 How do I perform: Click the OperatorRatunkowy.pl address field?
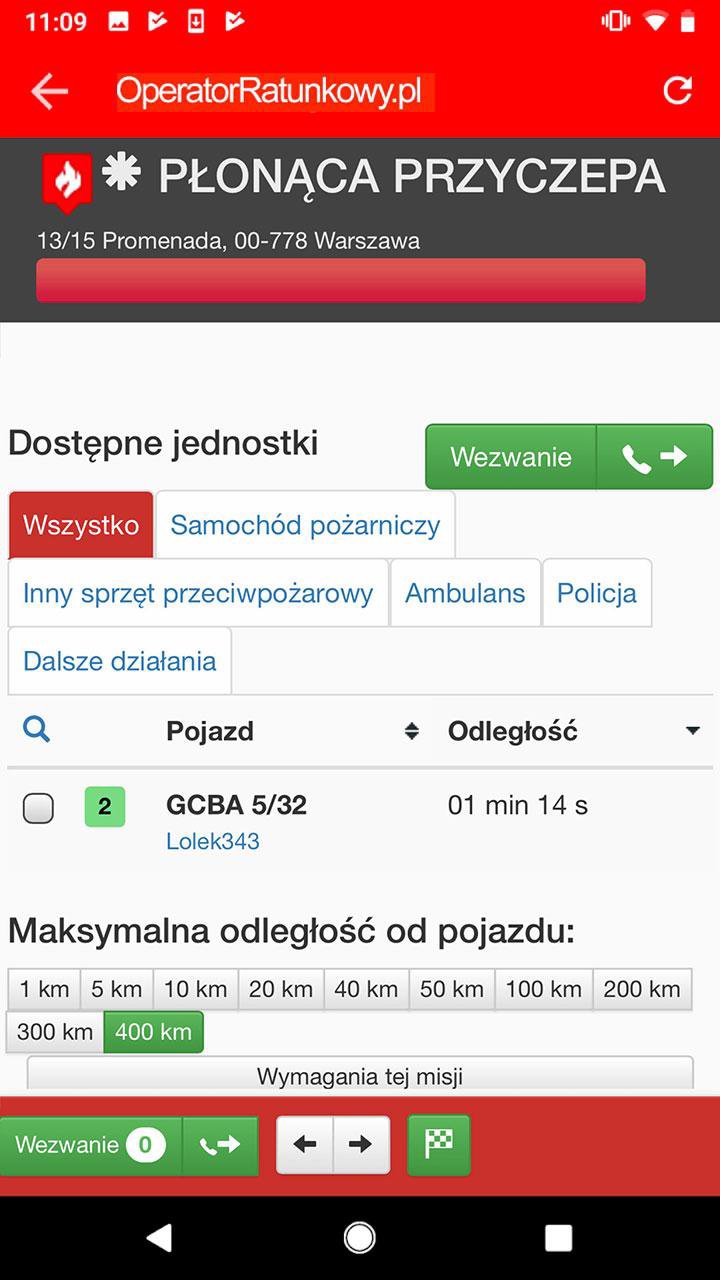tap(274, 90)
